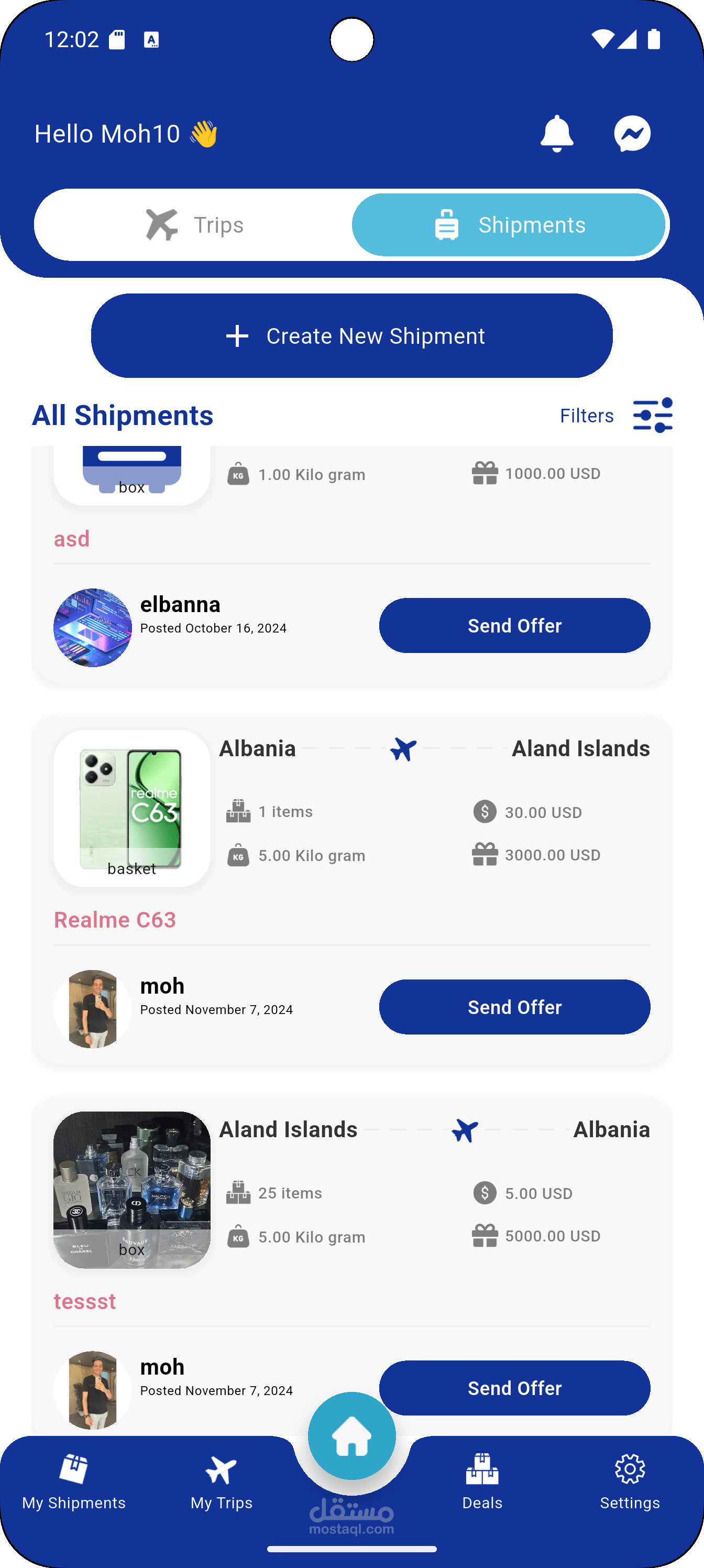
Task: Send offer to elbanna's shipment
Action: tap(514, 625)
